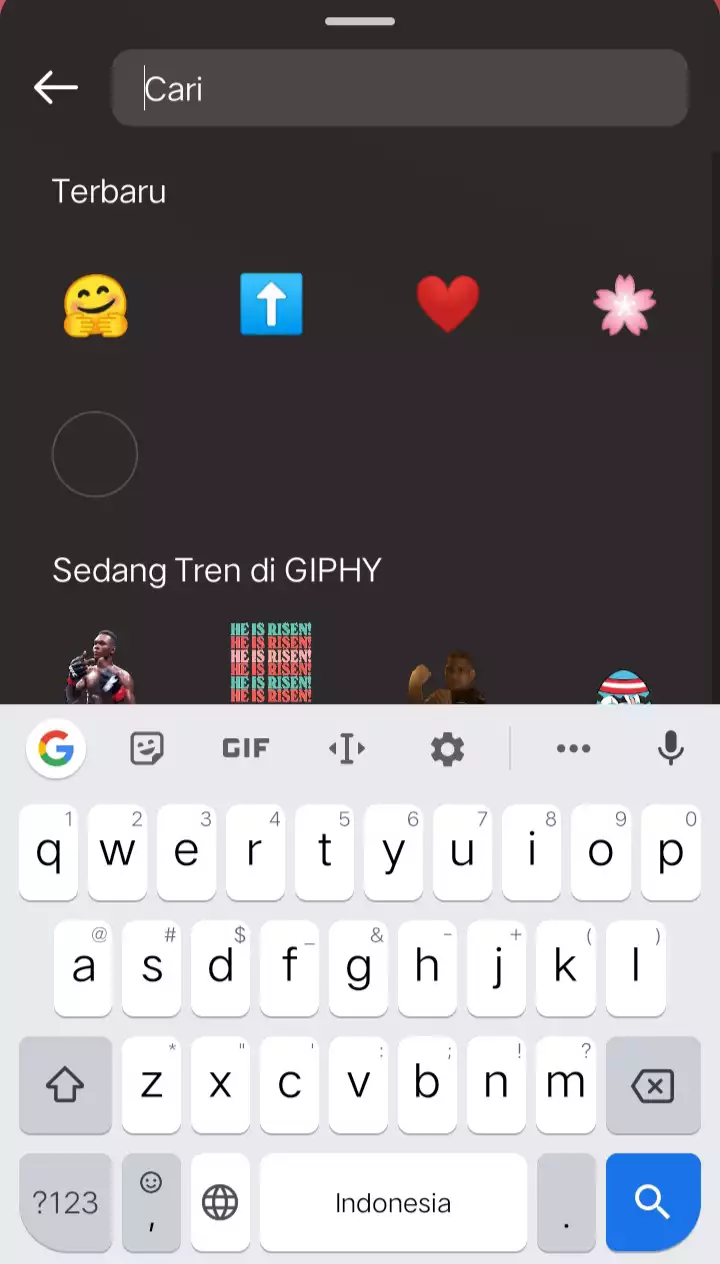Pick the up arrow emoji sticker
Viewport: 720px width, 1264px height.
[x=271, y=305]
